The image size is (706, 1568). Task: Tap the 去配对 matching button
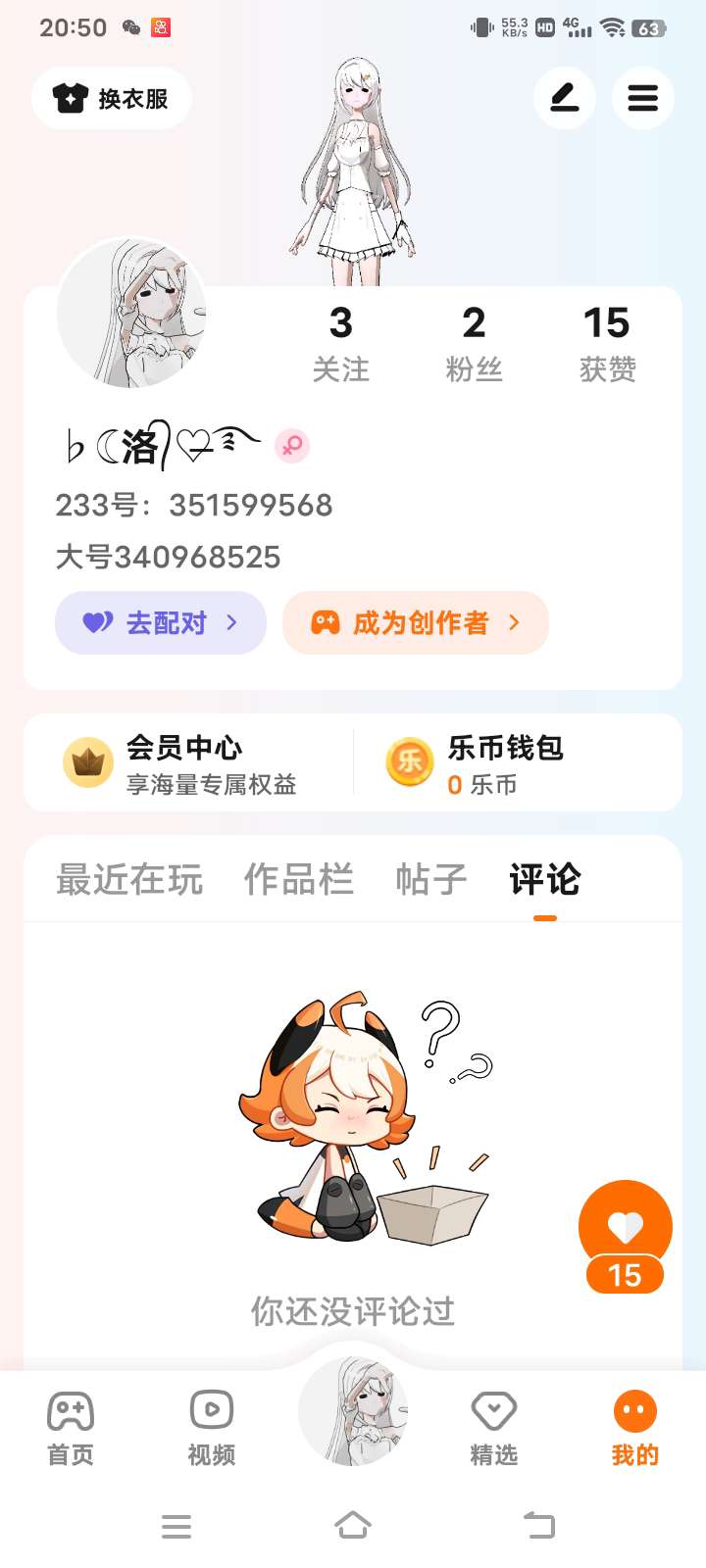(x=161, y=622)
